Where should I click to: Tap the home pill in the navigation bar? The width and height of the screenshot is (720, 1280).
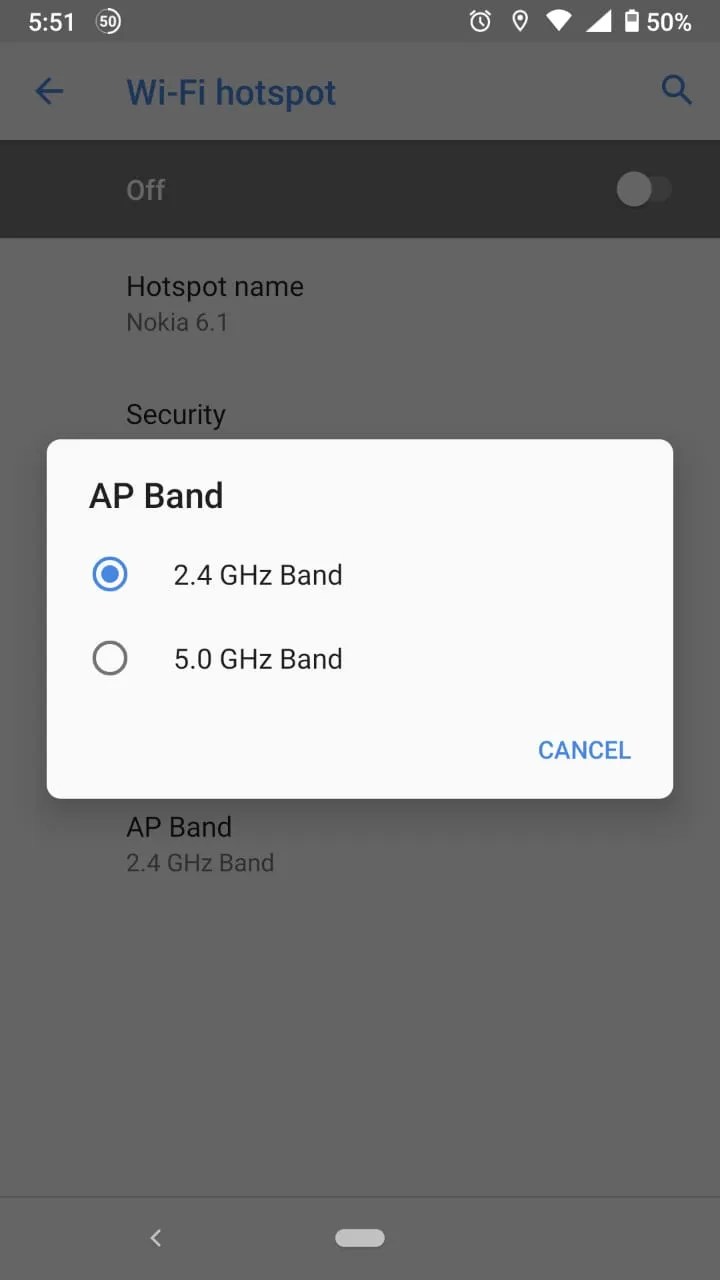click(359, 1237)
